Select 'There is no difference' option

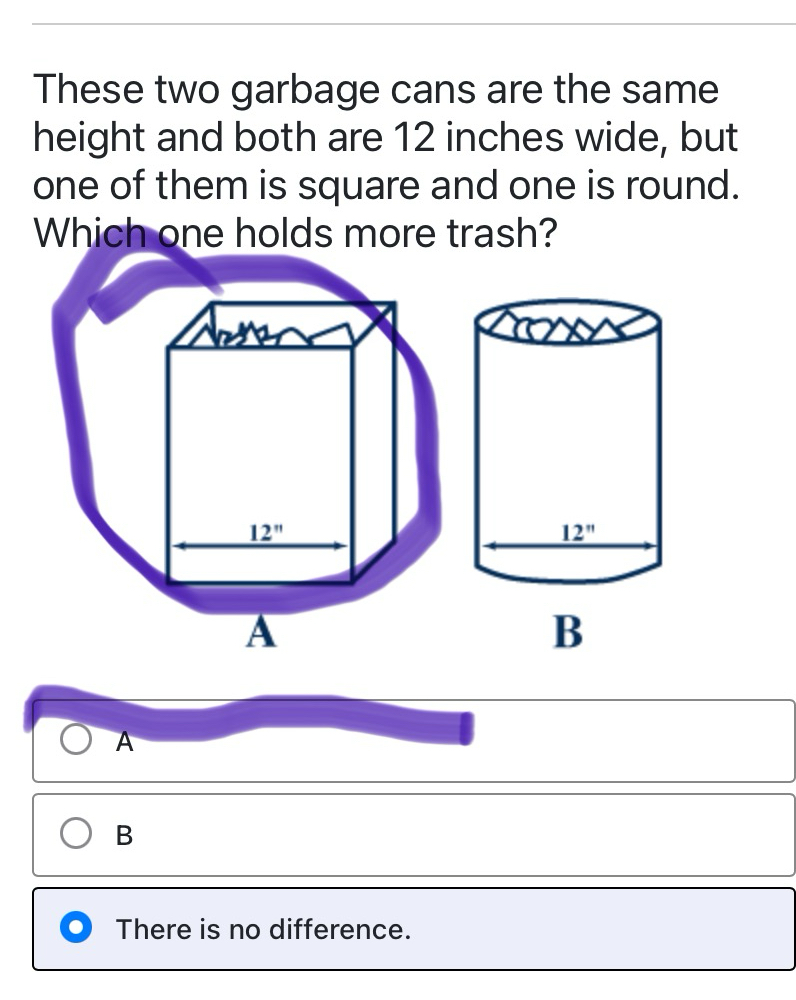tap(76, 929)
